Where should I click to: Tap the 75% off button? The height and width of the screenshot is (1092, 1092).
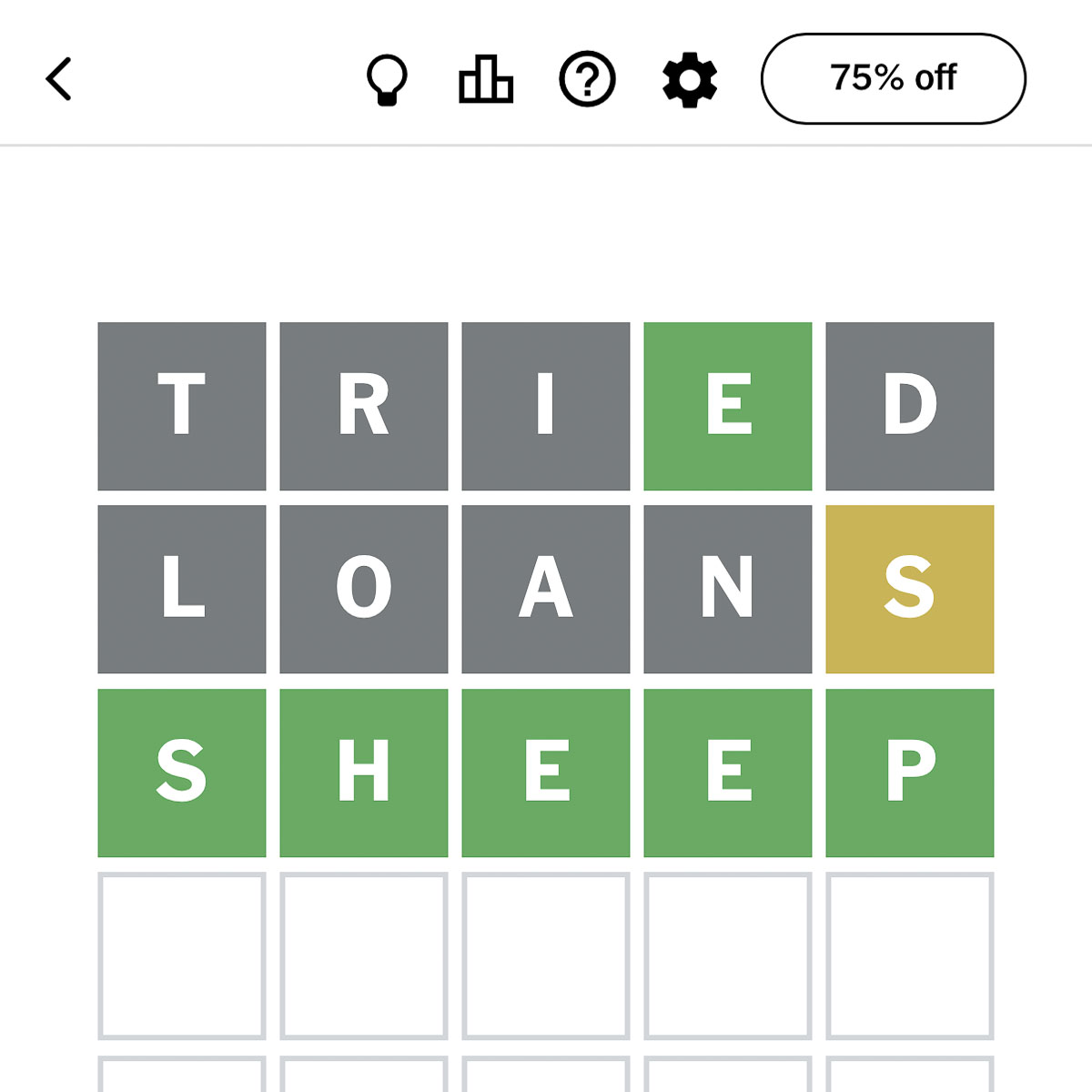(x=893, y=78)
